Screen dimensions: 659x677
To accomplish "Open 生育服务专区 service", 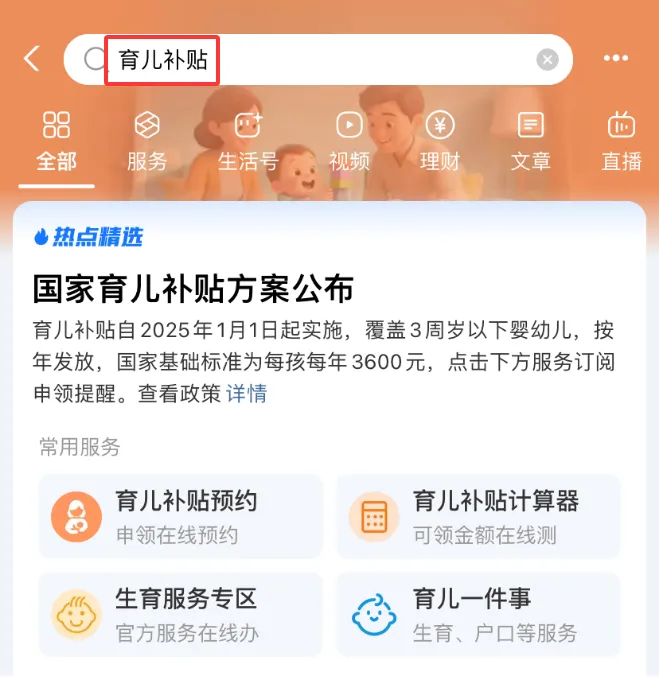I will (x=181, y=614).
